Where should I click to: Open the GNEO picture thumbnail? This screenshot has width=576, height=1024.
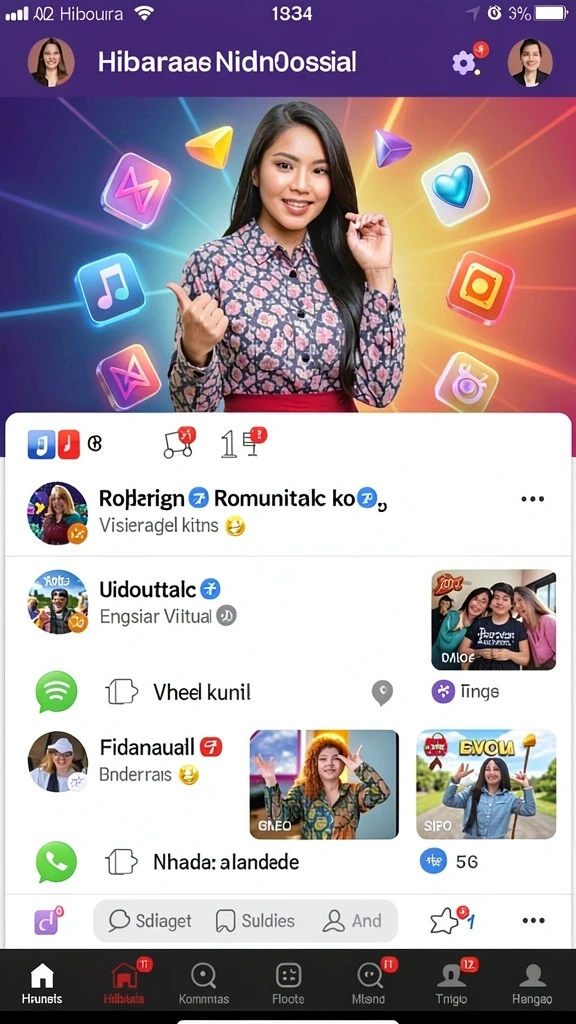(324, 784)
